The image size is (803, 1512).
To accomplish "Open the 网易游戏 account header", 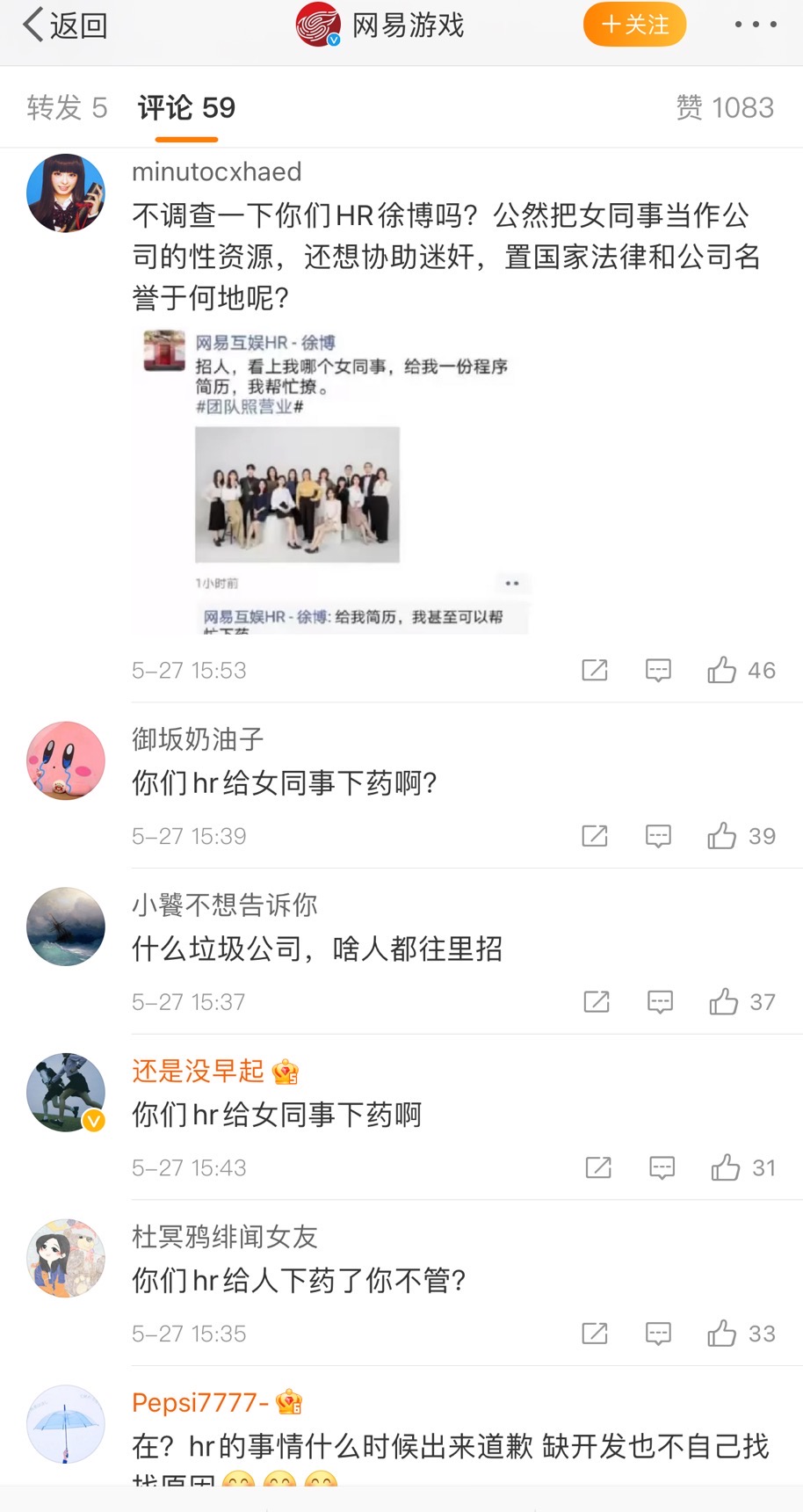I will pyautogui.click(x=381, y=25).
